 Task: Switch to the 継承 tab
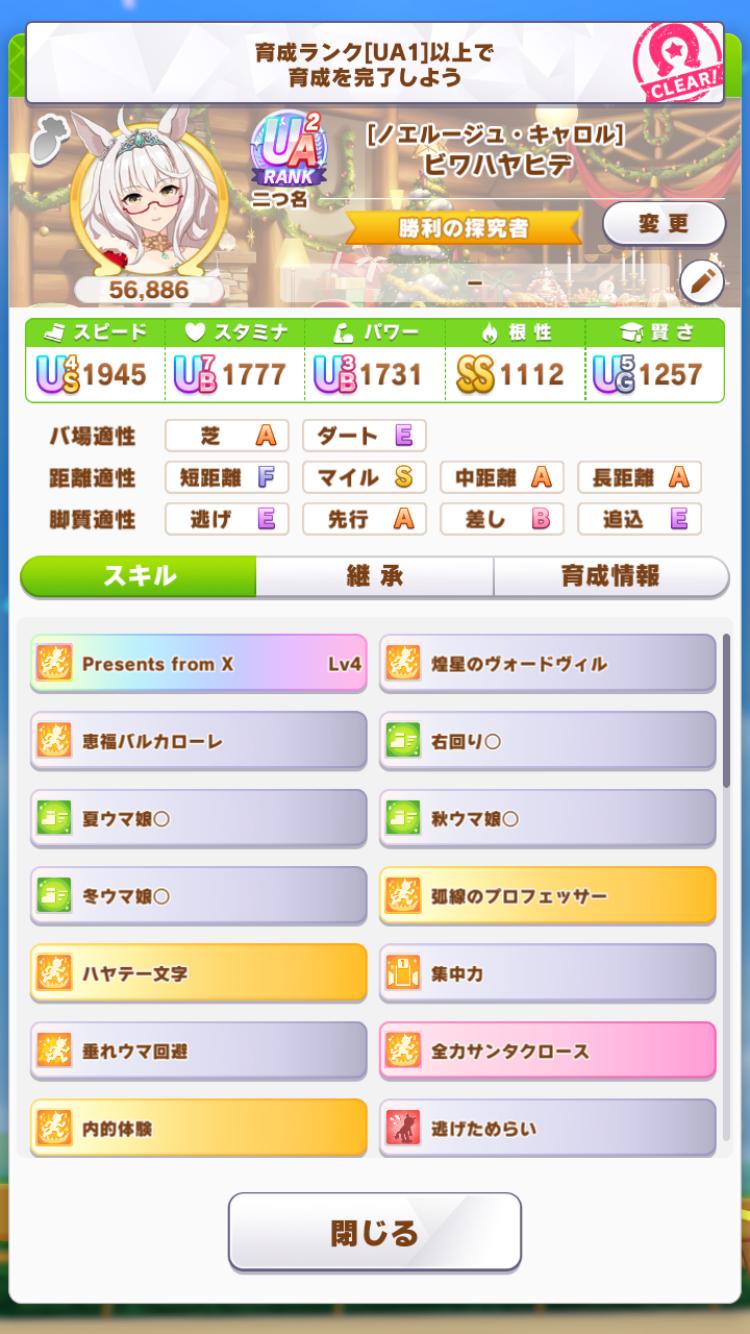(374, 576)
